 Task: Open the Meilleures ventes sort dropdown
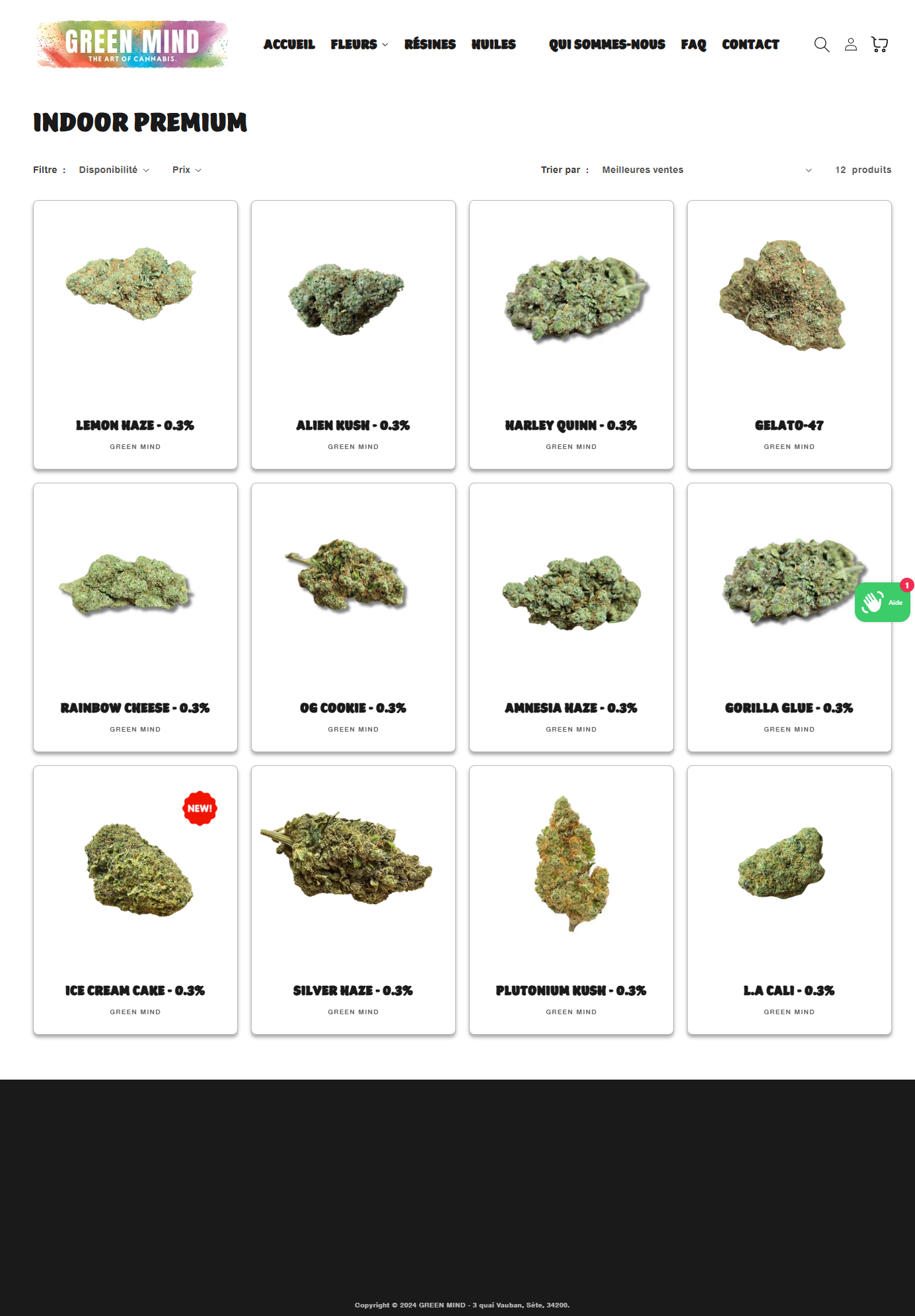pos(706,170)
